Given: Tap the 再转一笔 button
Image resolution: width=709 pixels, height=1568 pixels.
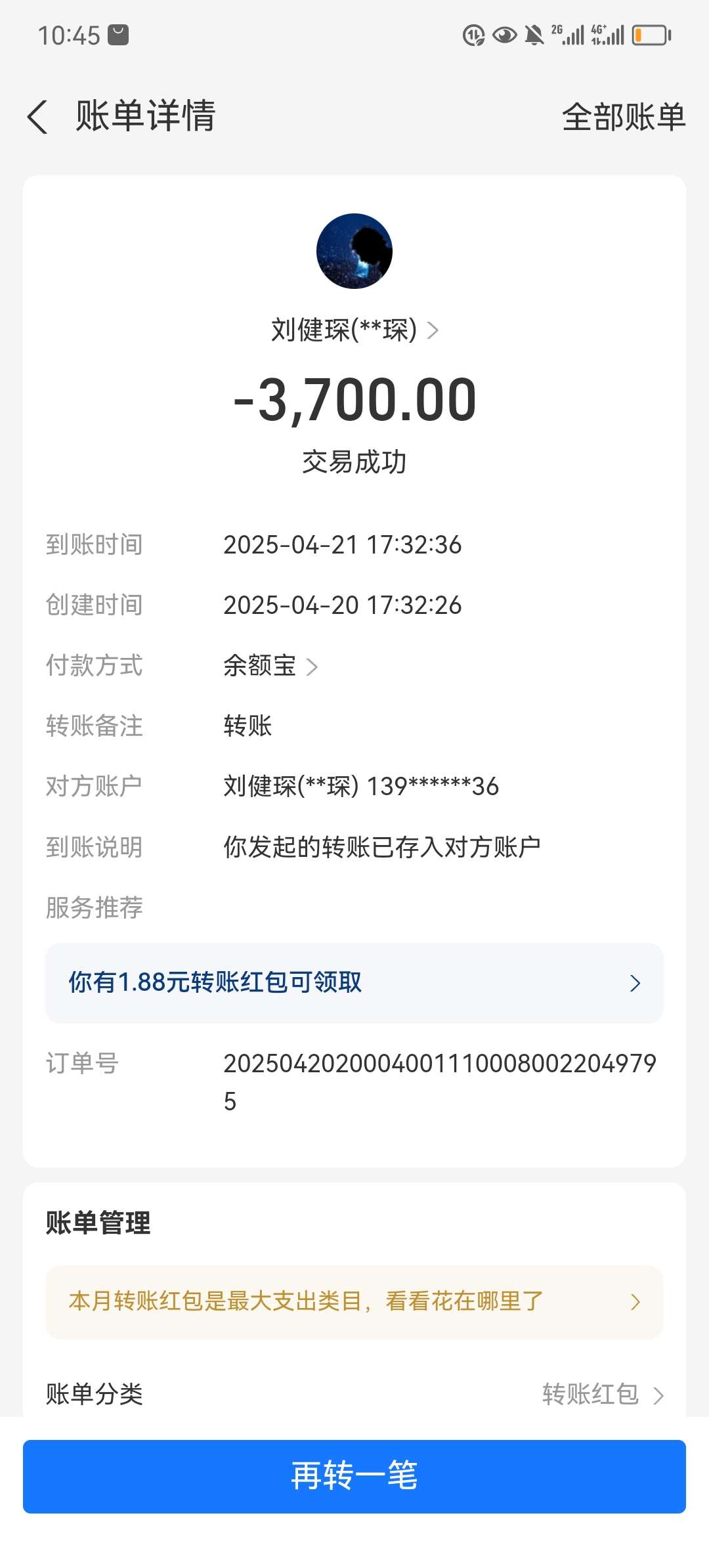Looking at the screenshot, I should 354,1476.
